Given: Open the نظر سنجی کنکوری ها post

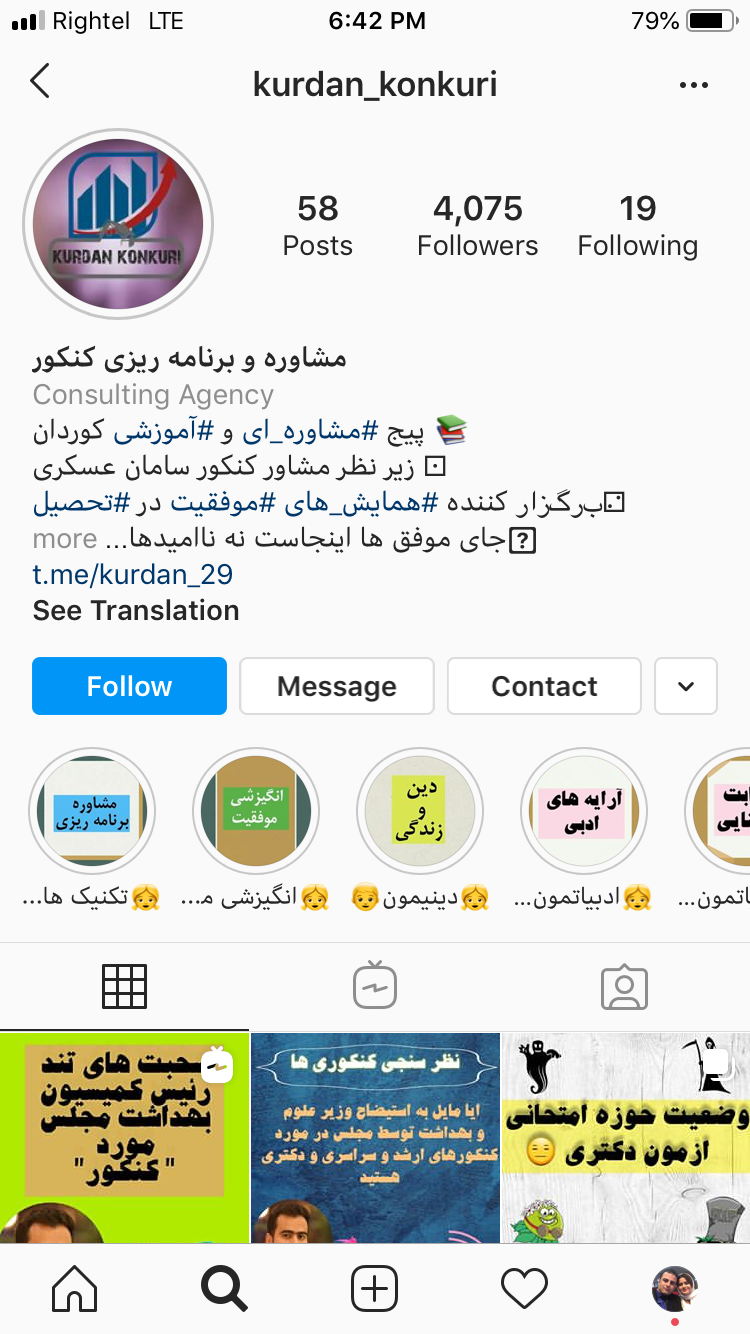Looking at the screenshot, I should tap(375, 1138).
